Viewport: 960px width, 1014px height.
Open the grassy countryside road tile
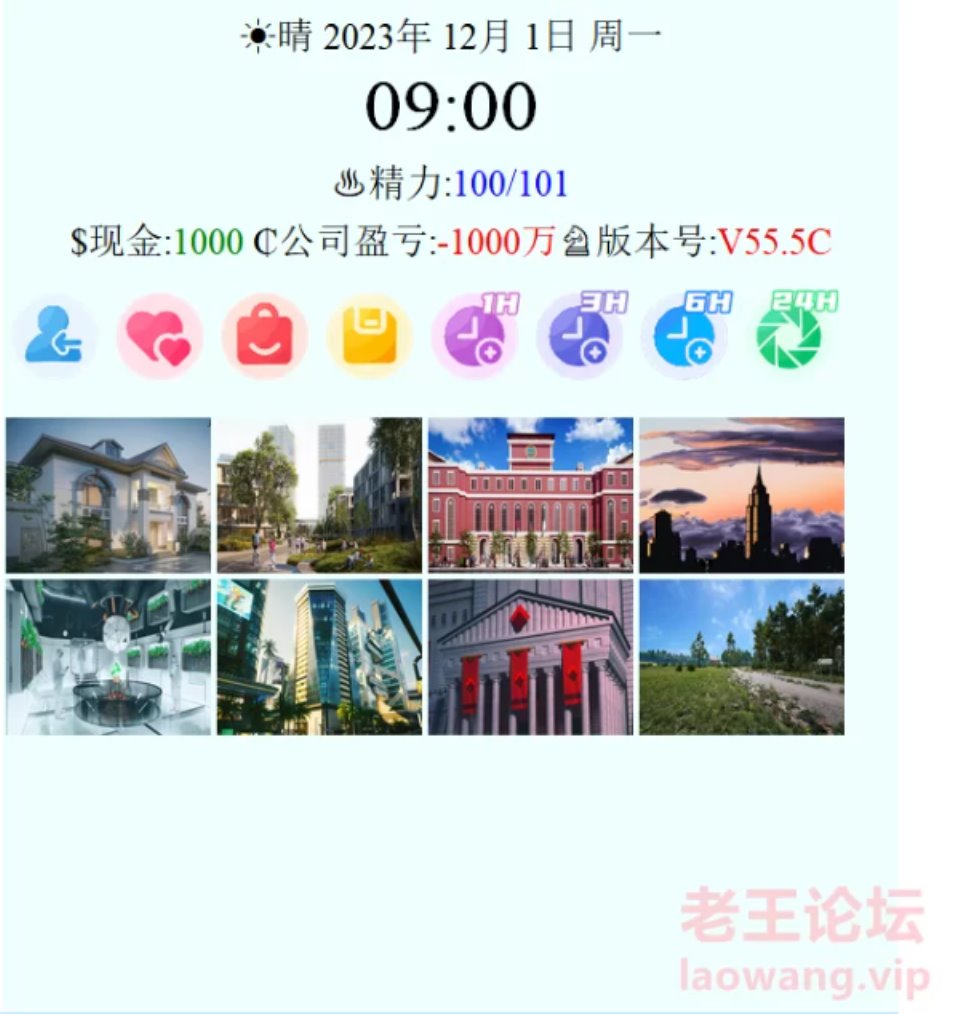741,657
